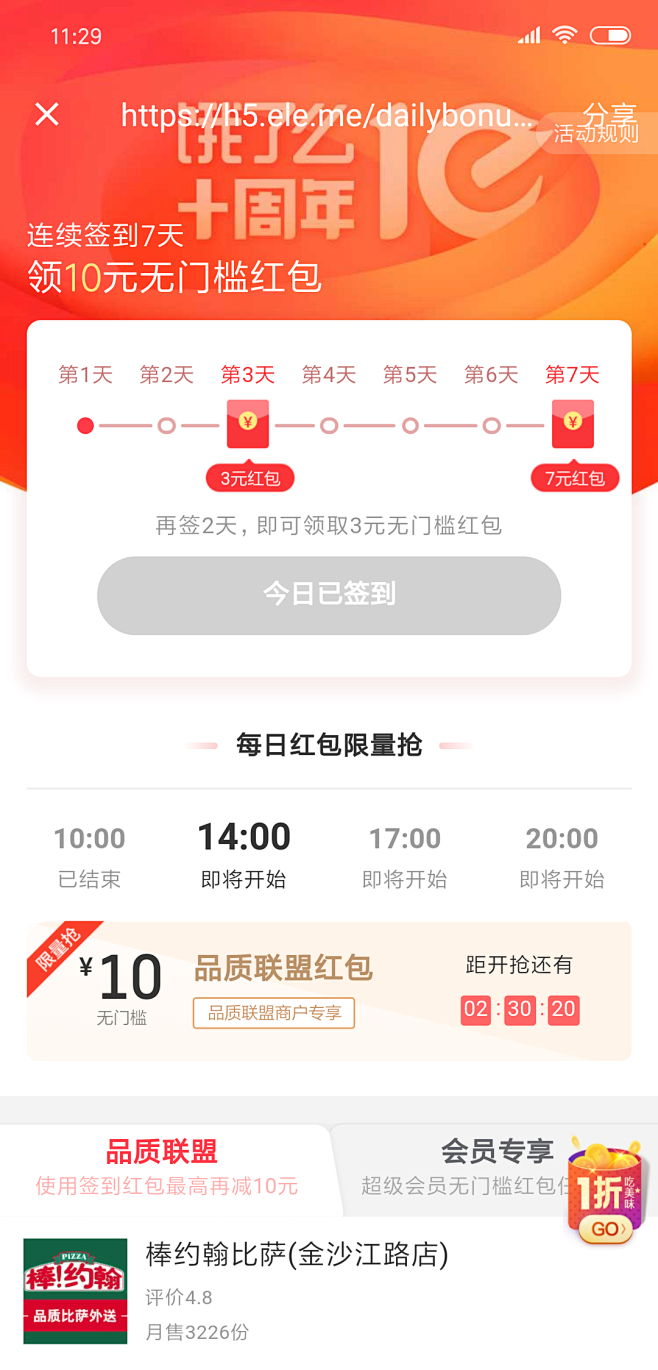
Task: Open the 3元红包 red packet on day 3
Action: tap(248, 425)
